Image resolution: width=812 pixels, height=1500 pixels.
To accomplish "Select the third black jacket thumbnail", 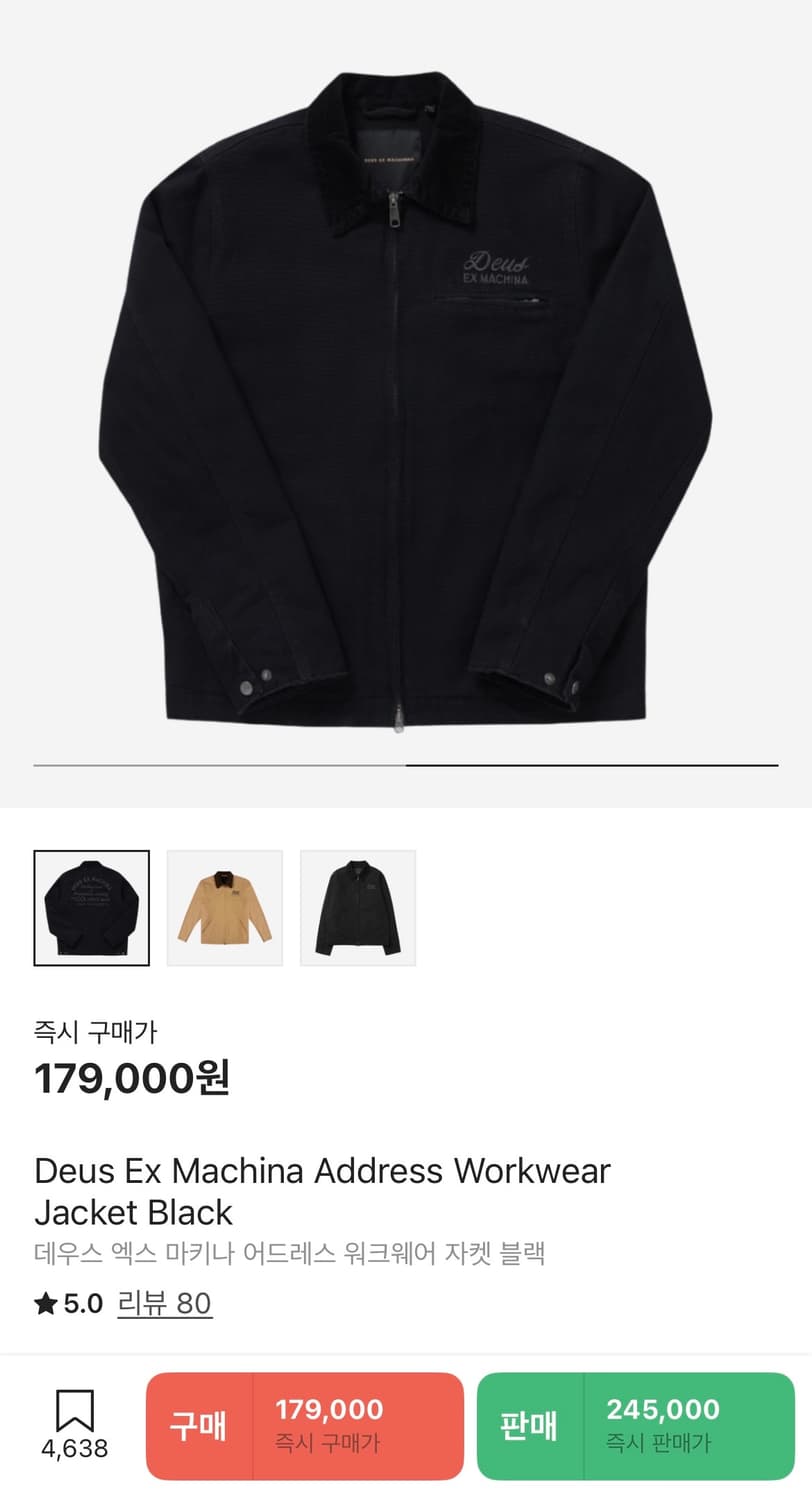I will [x=358, y=907].
